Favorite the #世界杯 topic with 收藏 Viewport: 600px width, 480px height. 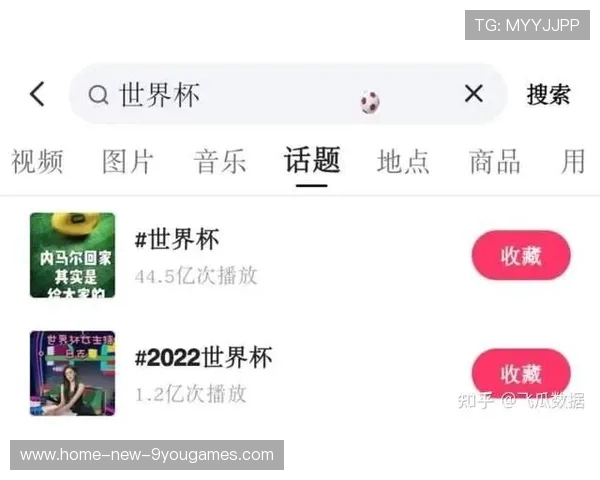pyautogui.click(x=521, y=256)
